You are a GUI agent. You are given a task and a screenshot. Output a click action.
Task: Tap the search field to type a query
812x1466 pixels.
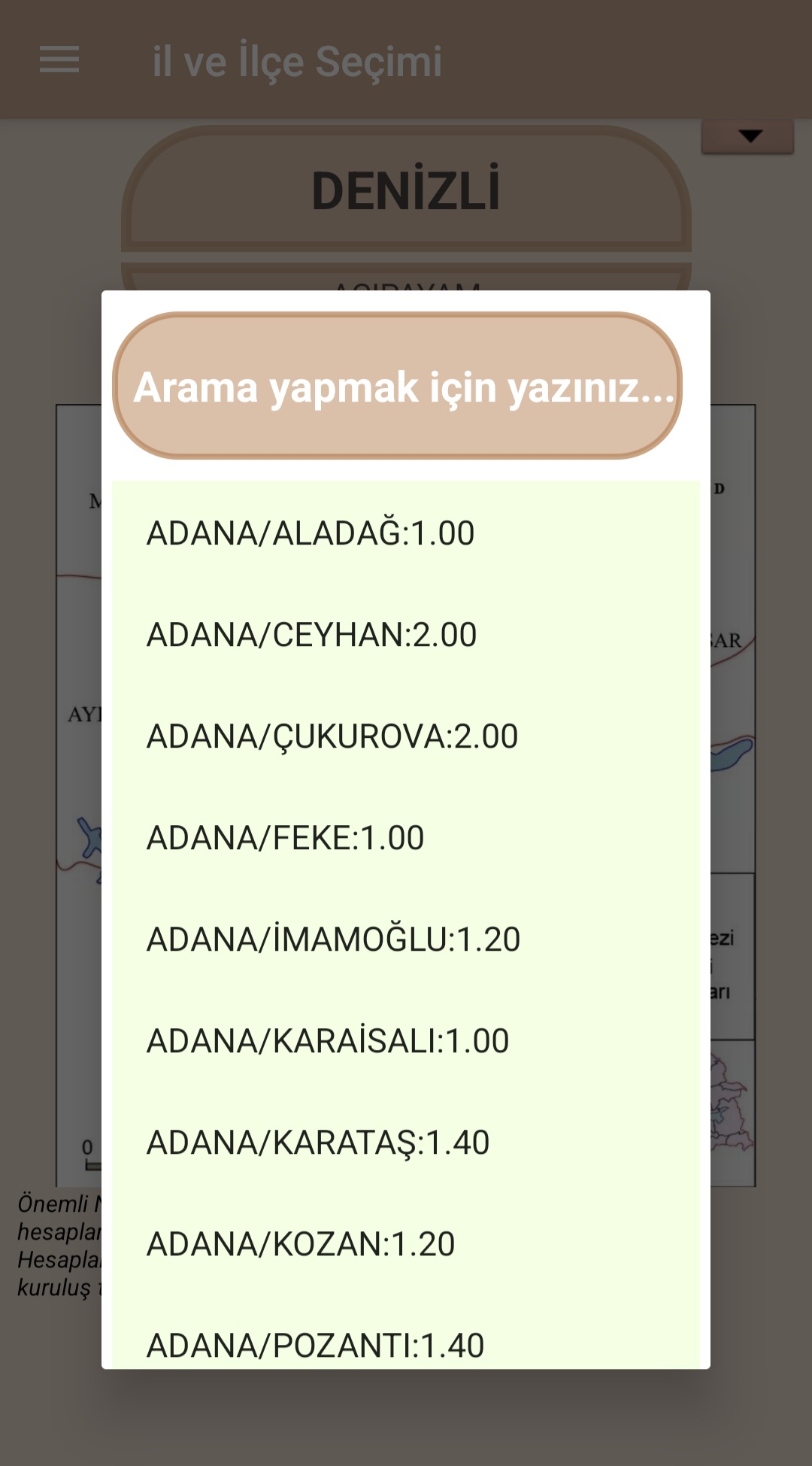pos(397,386)
